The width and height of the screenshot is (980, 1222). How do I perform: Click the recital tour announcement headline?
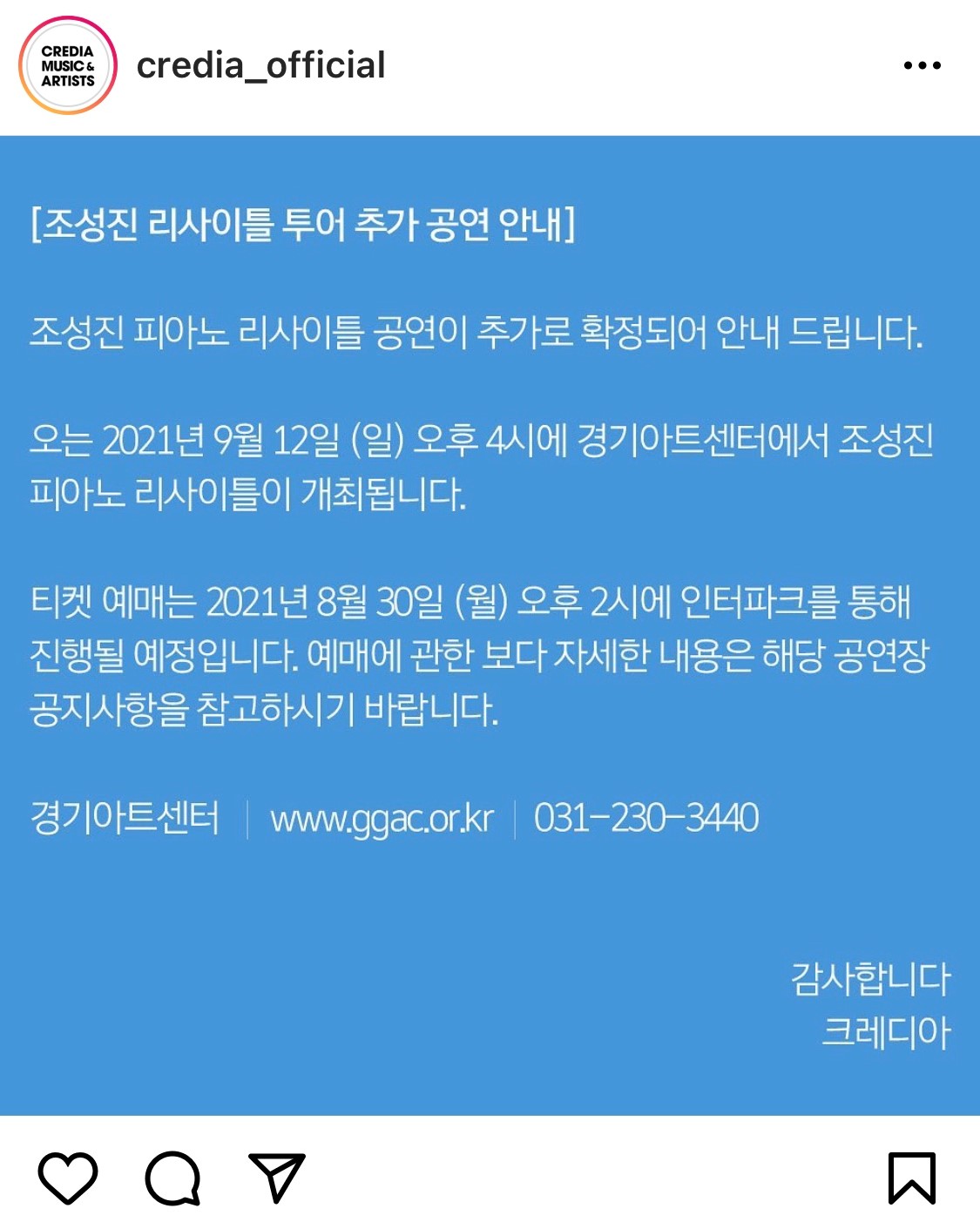[301, 223]
